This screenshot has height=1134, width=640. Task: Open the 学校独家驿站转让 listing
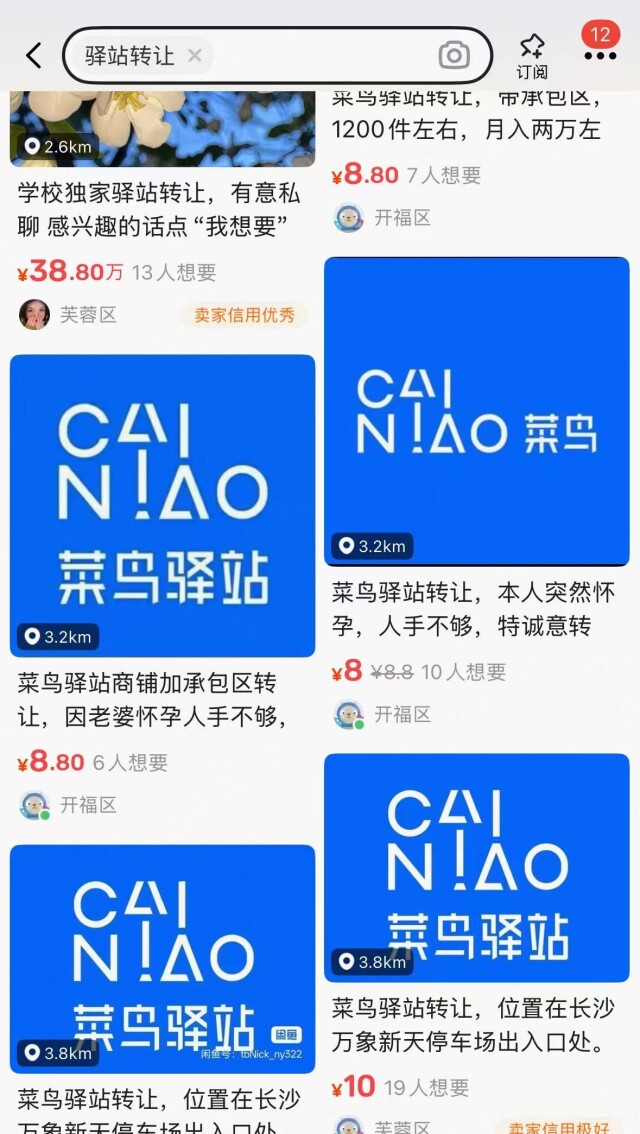click(x=160, y=208)
